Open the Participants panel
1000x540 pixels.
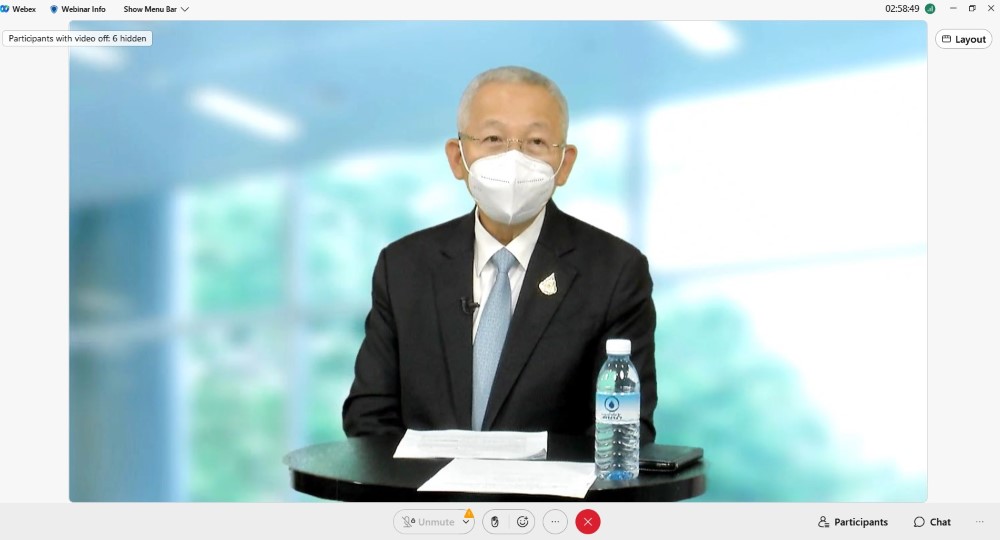coord(853,522)
